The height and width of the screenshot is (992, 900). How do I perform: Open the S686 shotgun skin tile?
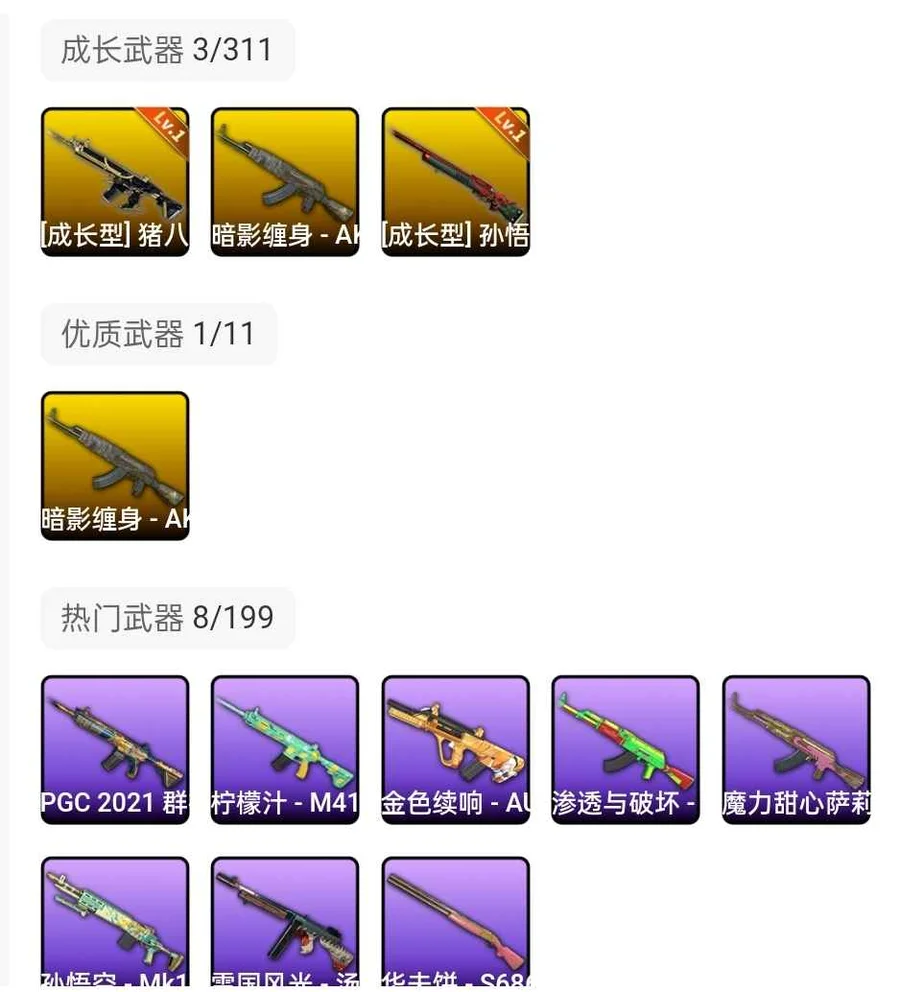pyautogui.click(x=456, y=922)
